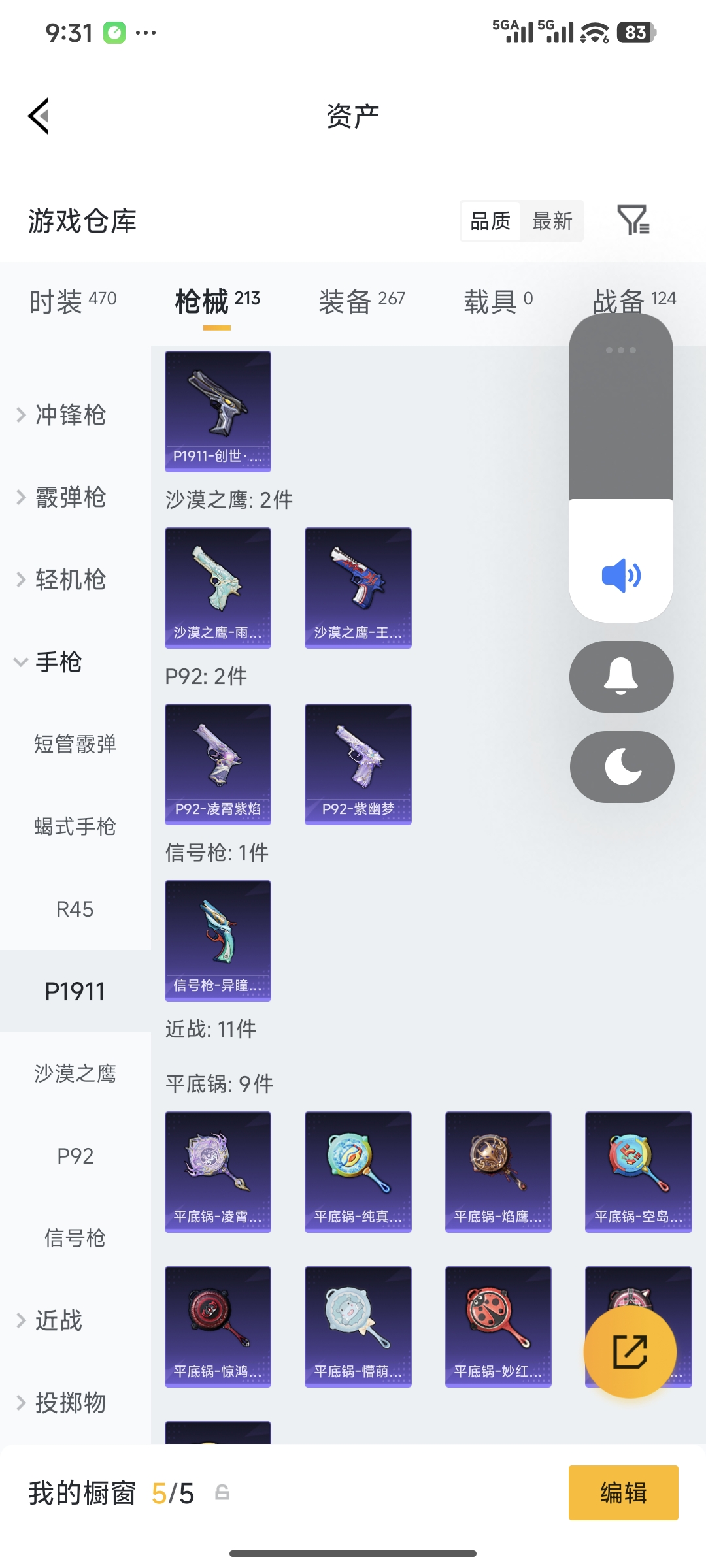Switch sorting to 品质

click(489, 221)
